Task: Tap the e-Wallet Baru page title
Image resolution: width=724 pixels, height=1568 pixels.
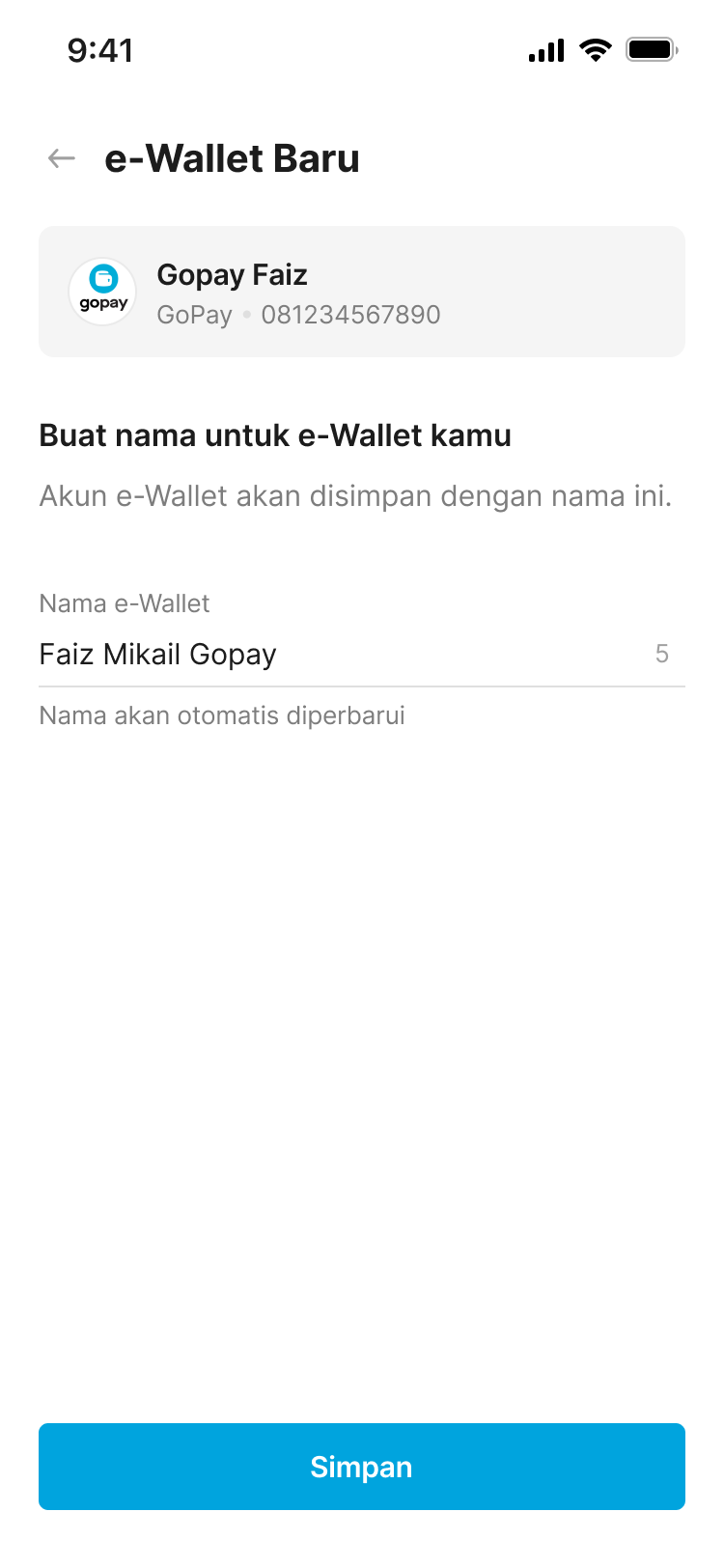Action: tap(232, 157)
